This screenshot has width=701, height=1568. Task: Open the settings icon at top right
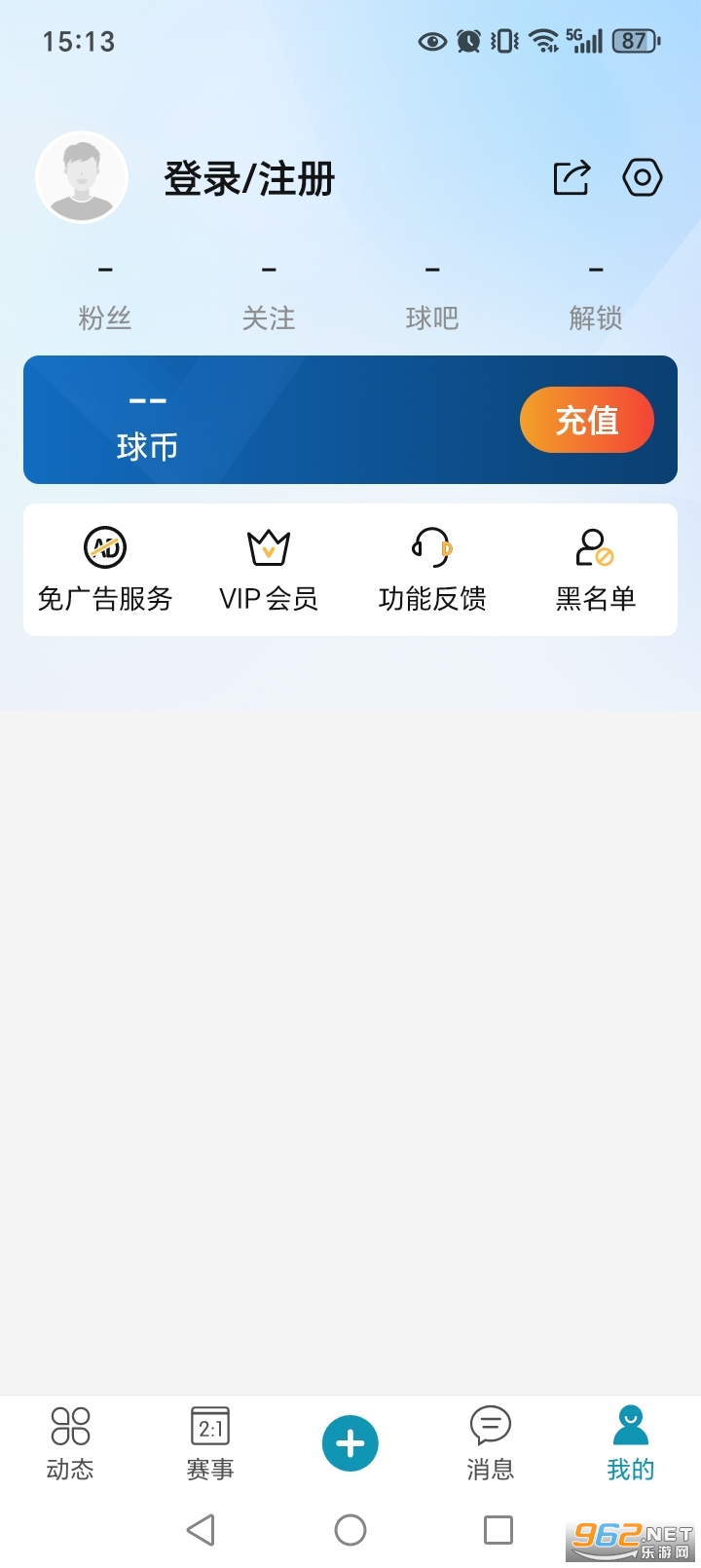644,178
